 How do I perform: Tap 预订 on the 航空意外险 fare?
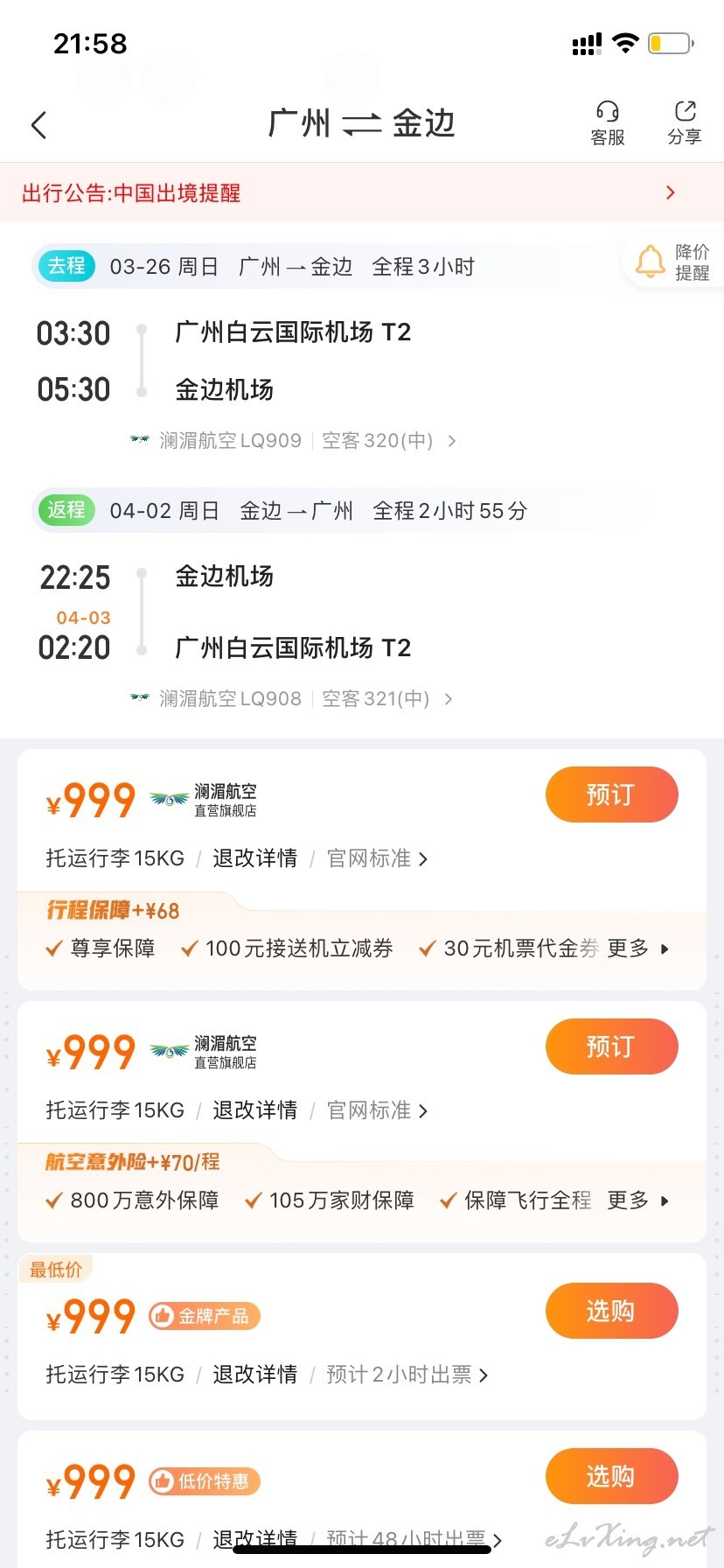(611, 1046)
